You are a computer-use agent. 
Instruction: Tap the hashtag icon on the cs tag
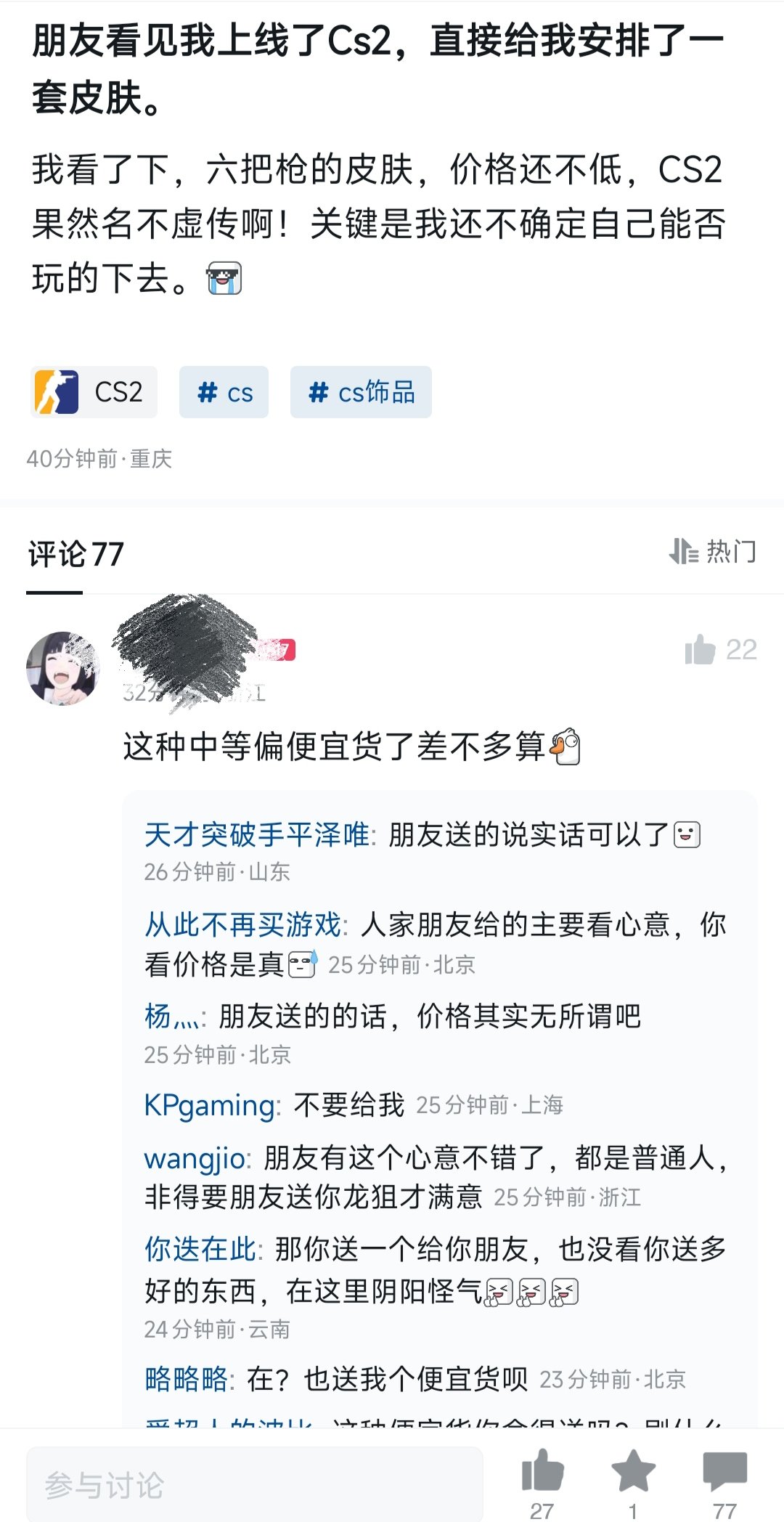click(206, 392)
